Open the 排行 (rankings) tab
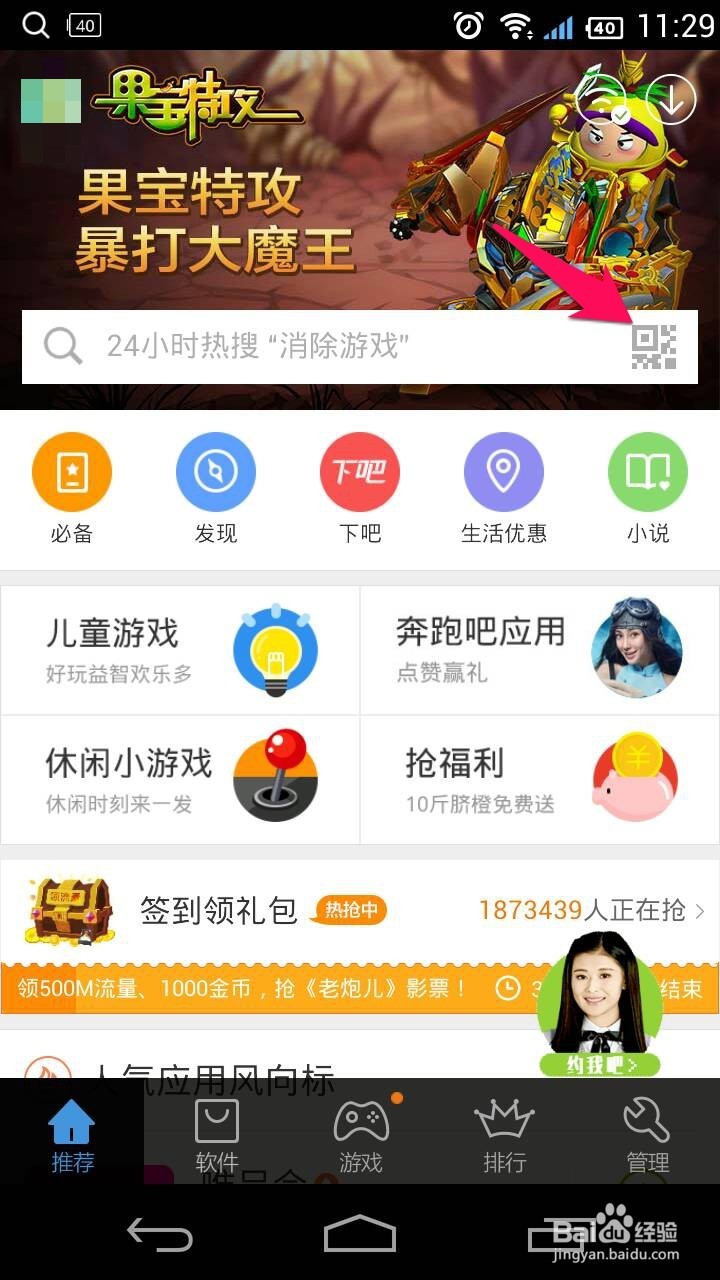This screenshot has height=1280, width=720. point(504,1135)
